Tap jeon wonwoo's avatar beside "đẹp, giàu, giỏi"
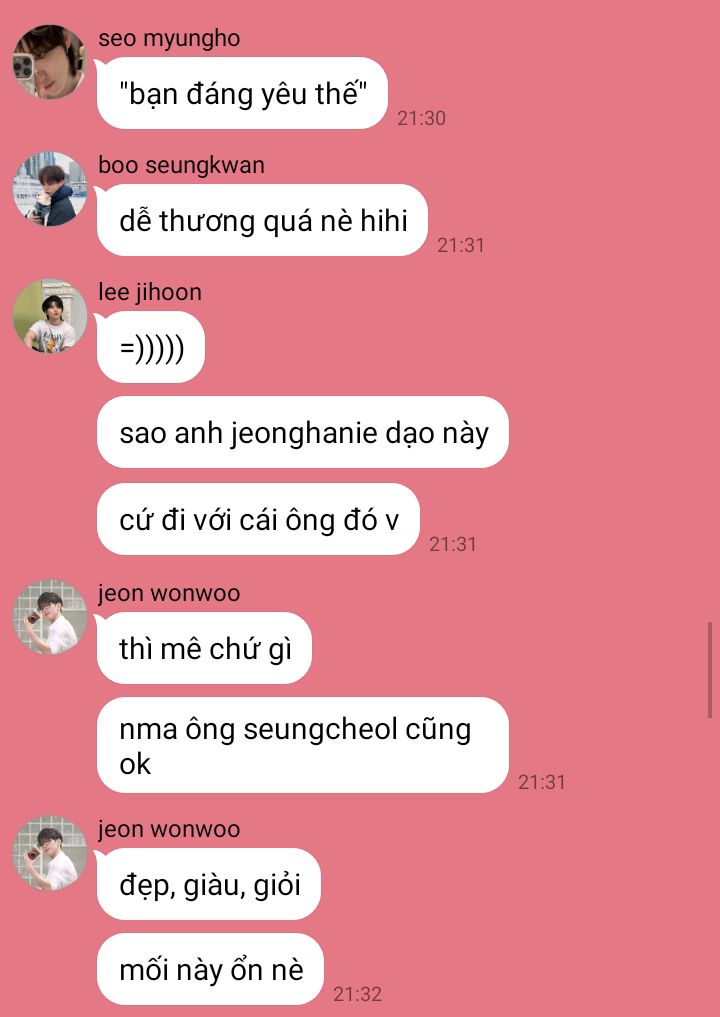This screenshot has width=720, height=1017. click(x=49, y=853)
